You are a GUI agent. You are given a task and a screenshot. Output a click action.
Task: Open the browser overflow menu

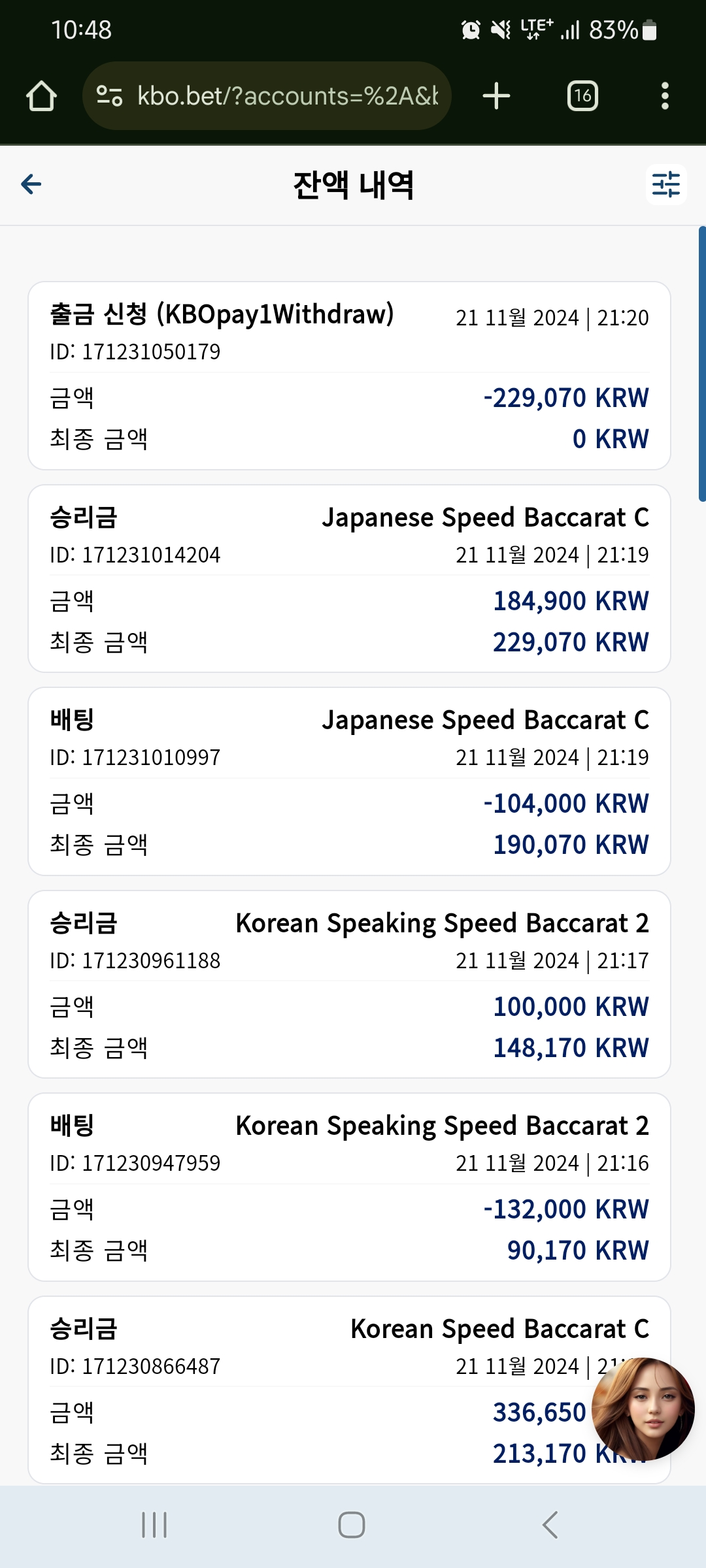665,96
